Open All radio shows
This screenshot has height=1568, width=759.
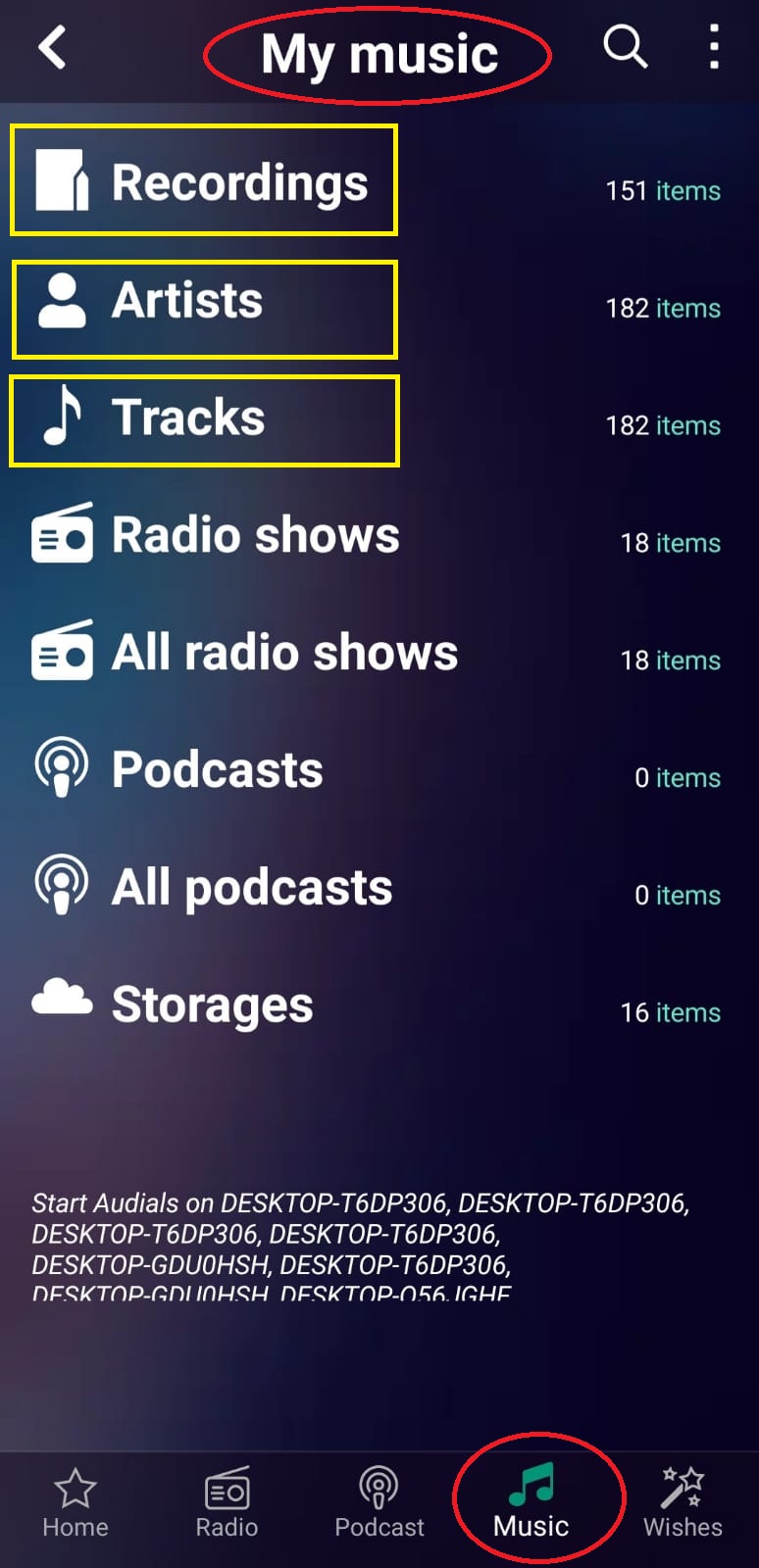click(x=379, y=653)
